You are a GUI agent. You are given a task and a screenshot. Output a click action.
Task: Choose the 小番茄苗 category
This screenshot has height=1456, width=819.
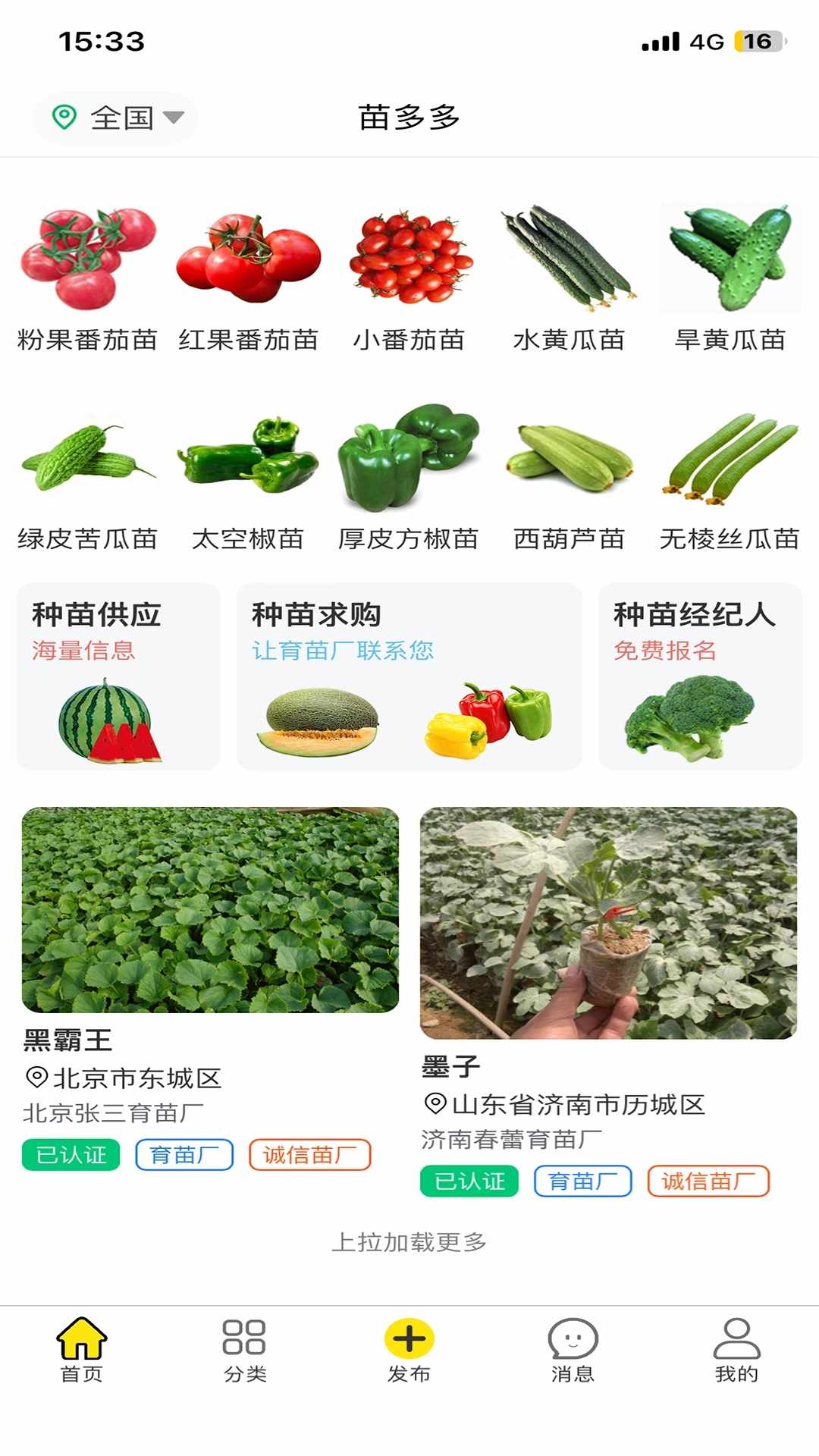pyautogui.click(x=409, y=277)
